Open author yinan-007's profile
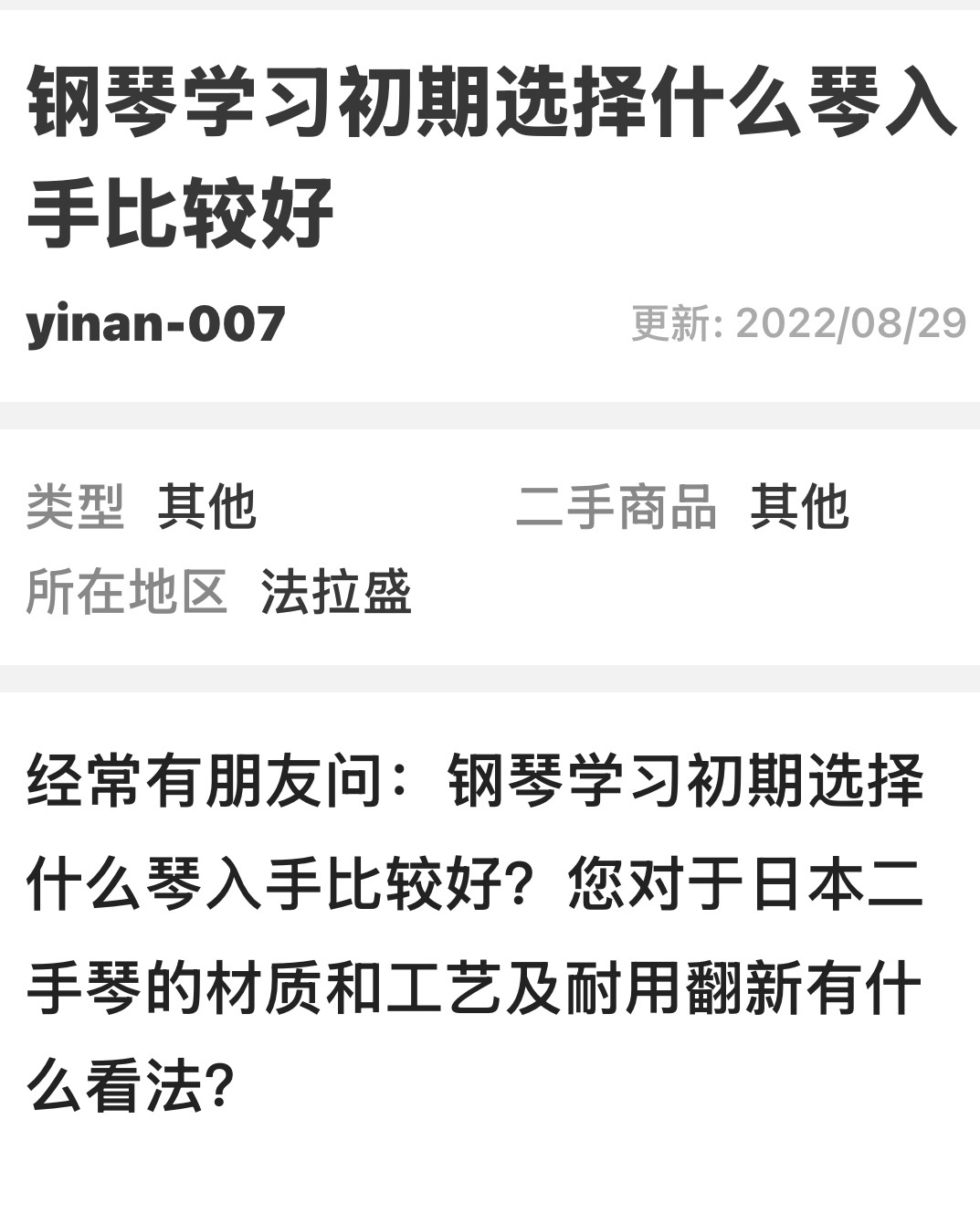980x1225 pixels. click(156, 324)
